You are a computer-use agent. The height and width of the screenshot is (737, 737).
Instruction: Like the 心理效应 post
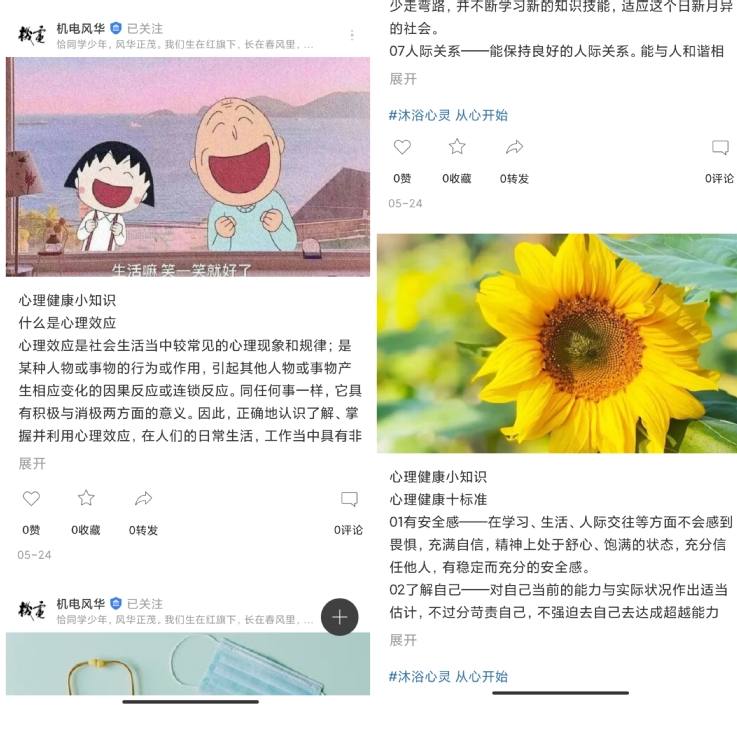(32, 499)
